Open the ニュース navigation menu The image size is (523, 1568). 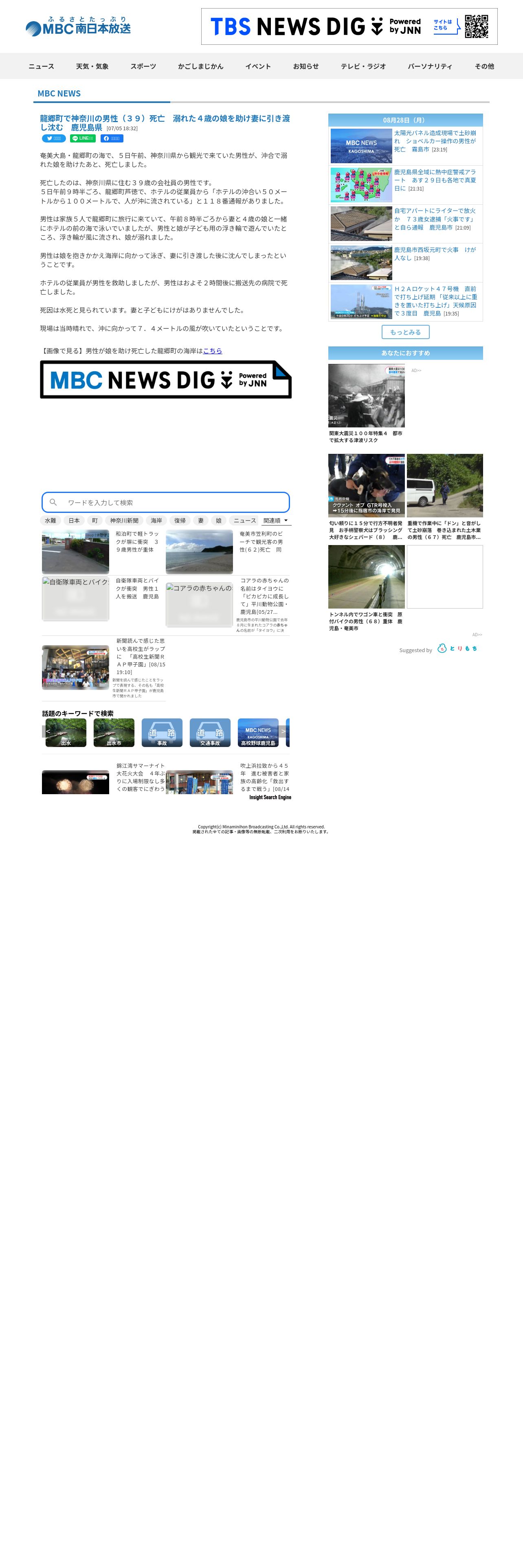(41, 66)
